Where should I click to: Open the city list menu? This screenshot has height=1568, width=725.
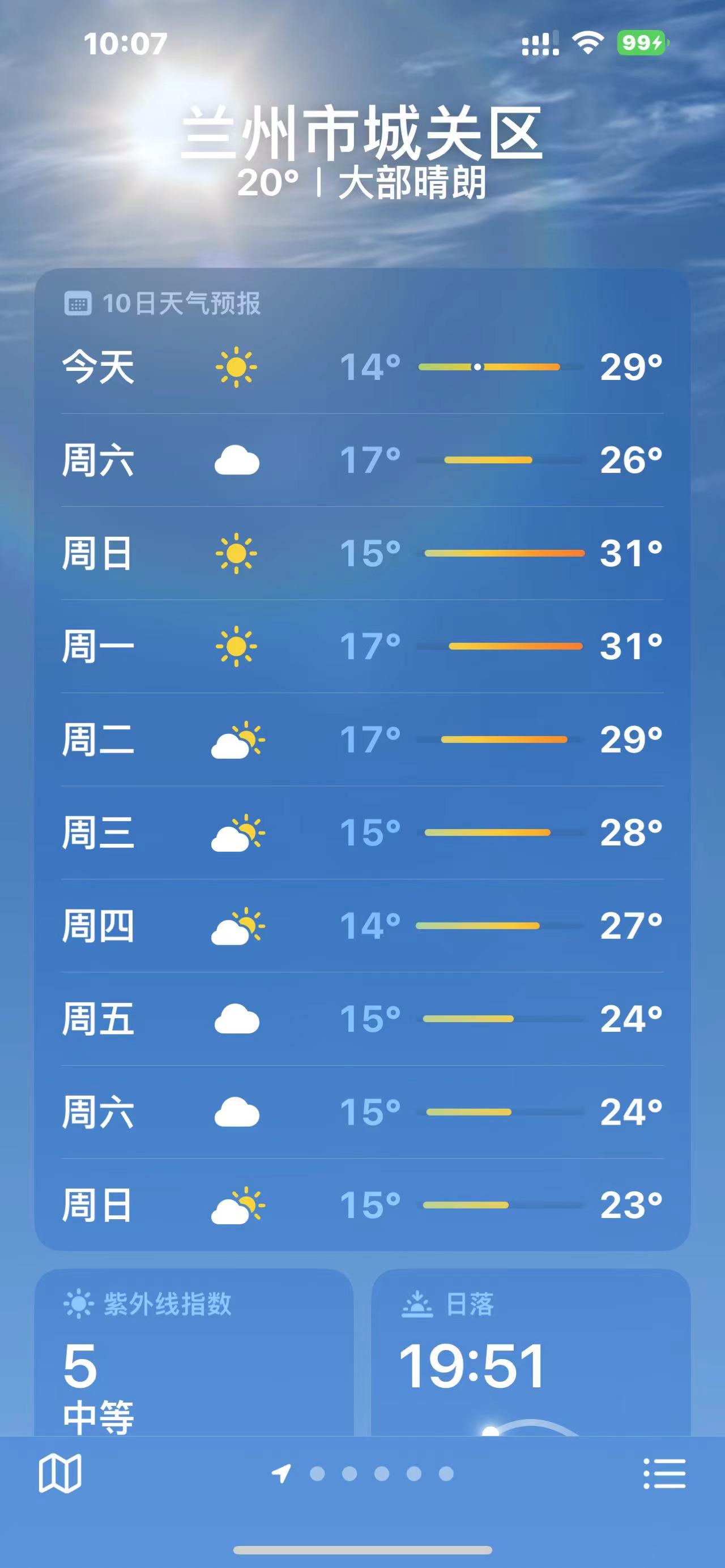pyautogui.click(x=664, y=1473)
